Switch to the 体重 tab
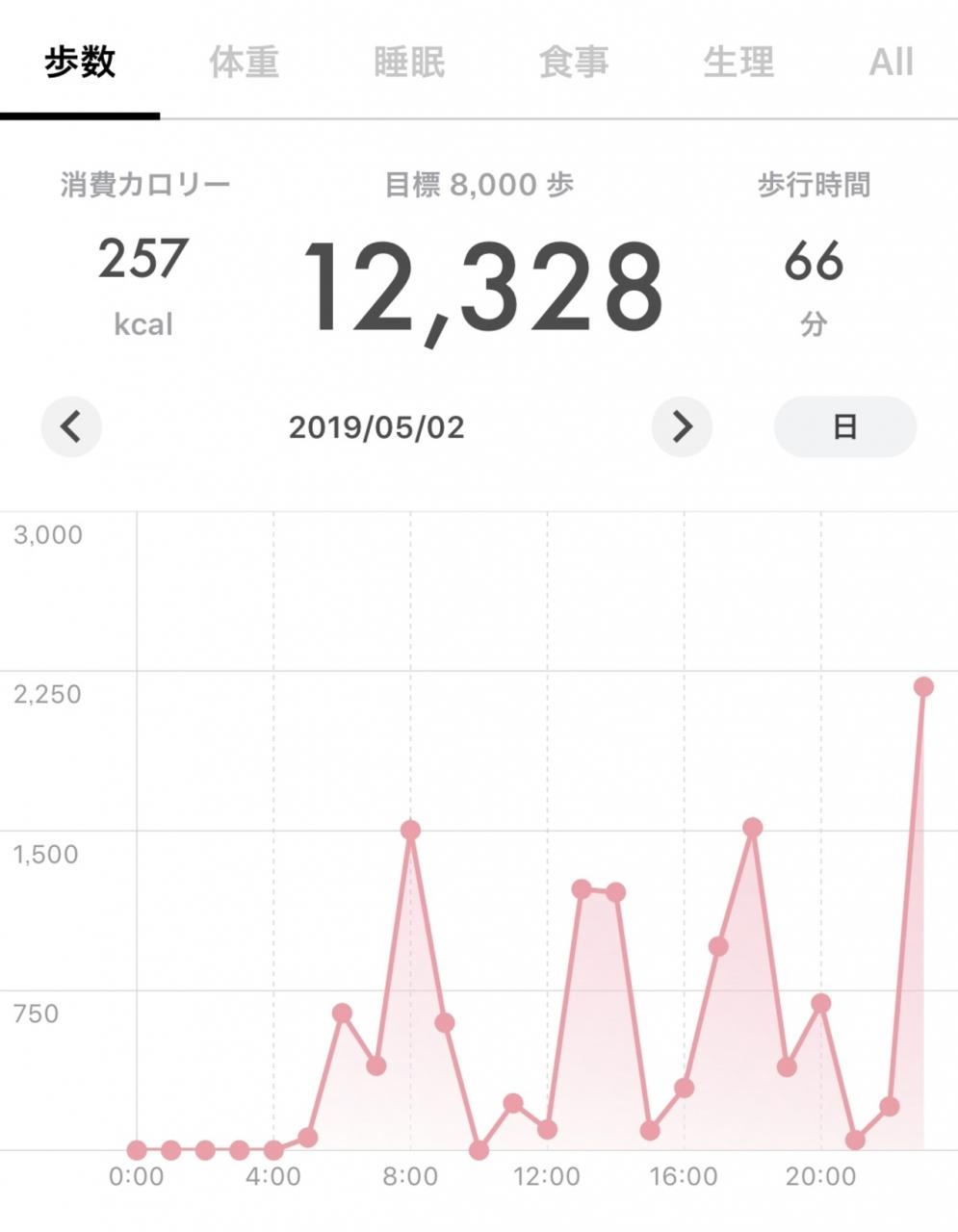 click(245, 63)
